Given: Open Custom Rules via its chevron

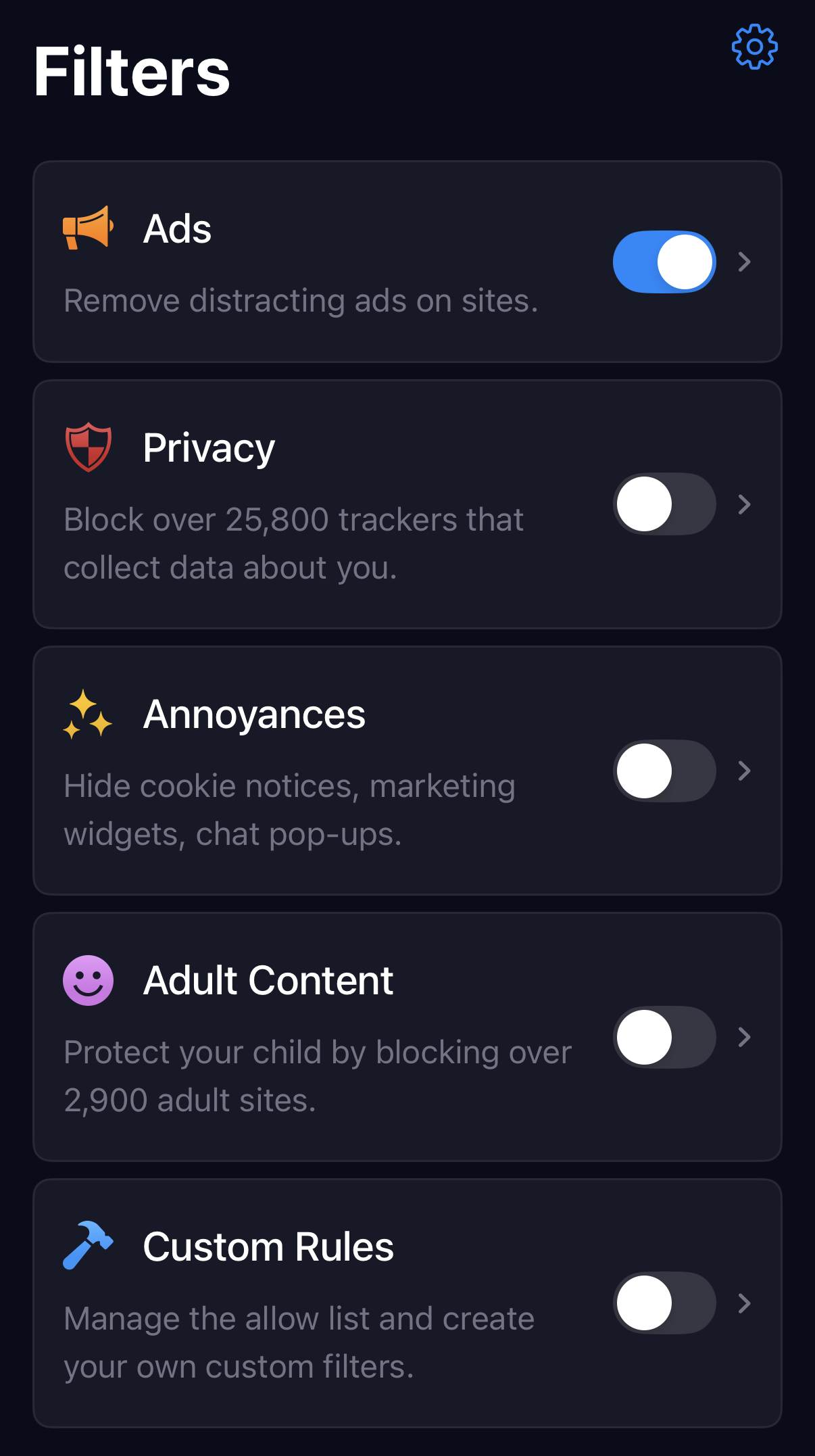Looking at the screenshot, I should (745, 1303).
